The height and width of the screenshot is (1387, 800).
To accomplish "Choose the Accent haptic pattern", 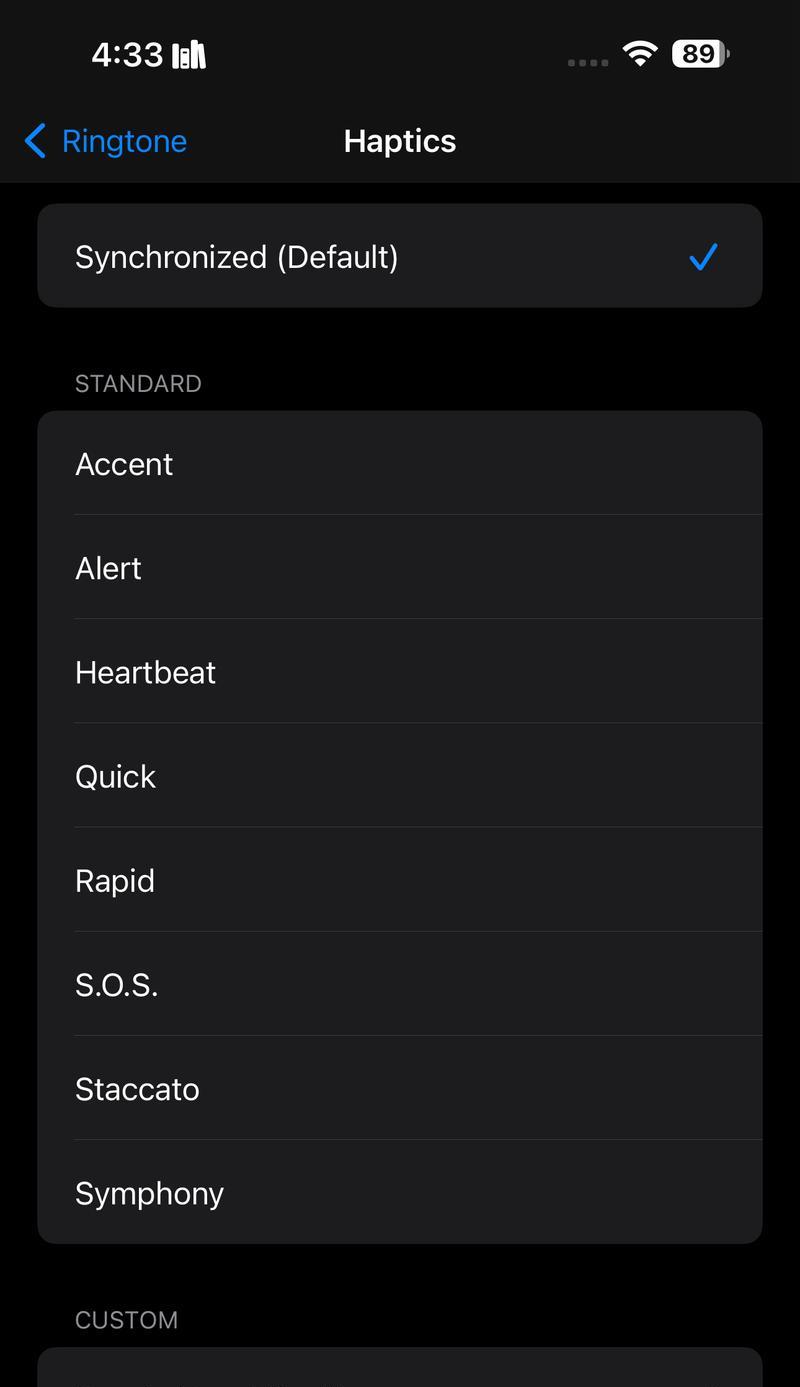I will [x=400, y=463].
